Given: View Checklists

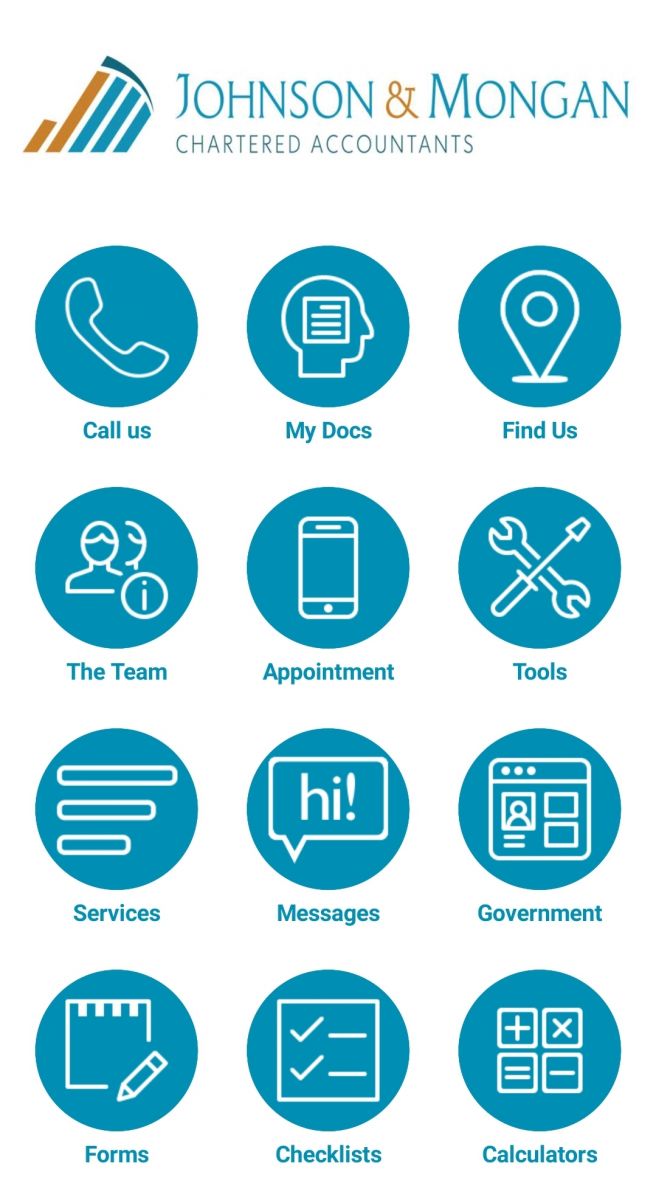Looking at the screenshot, I should (x=328, y=1050).
